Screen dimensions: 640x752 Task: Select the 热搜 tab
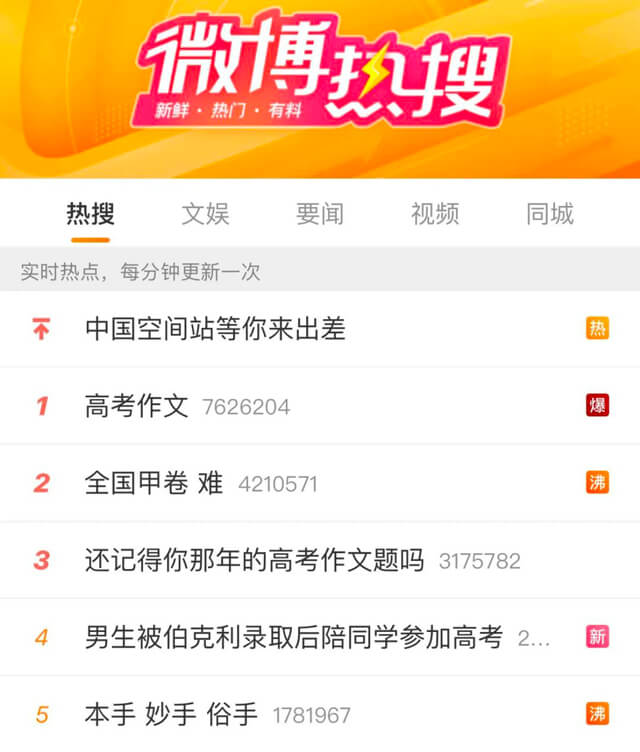click(90, 213)
